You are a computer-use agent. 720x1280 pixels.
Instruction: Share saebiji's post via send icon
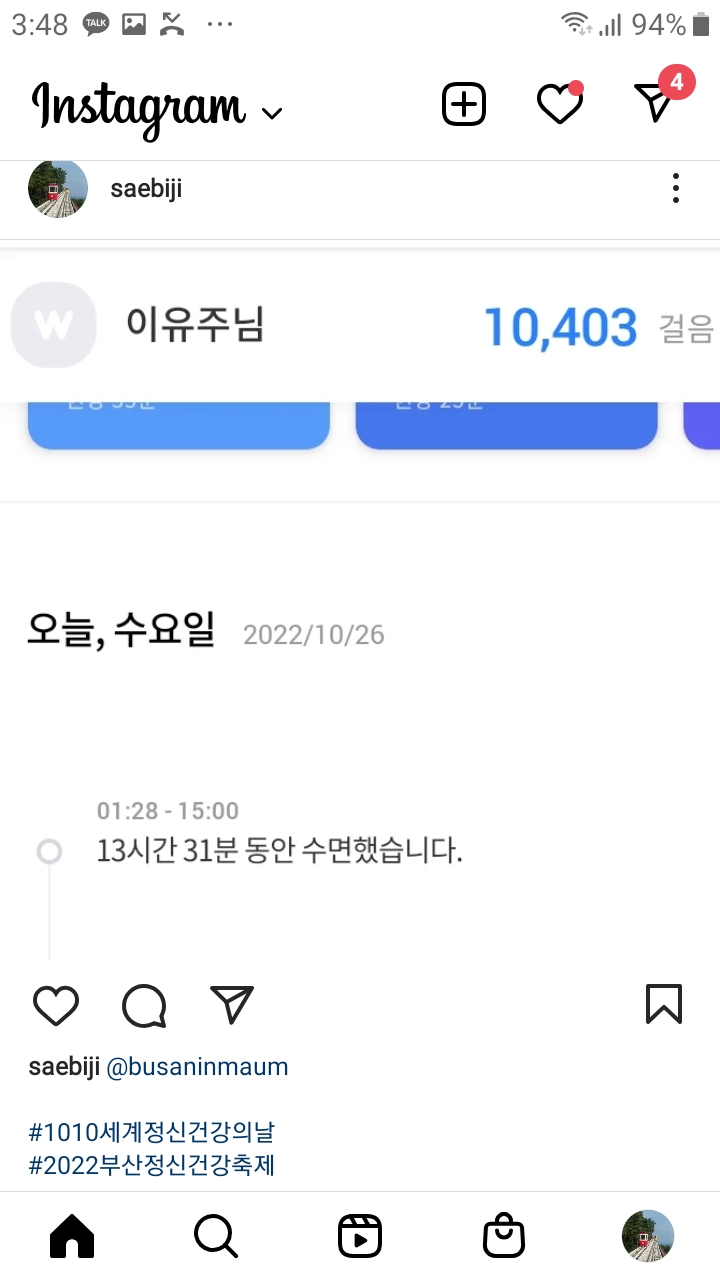(232, 1004)
